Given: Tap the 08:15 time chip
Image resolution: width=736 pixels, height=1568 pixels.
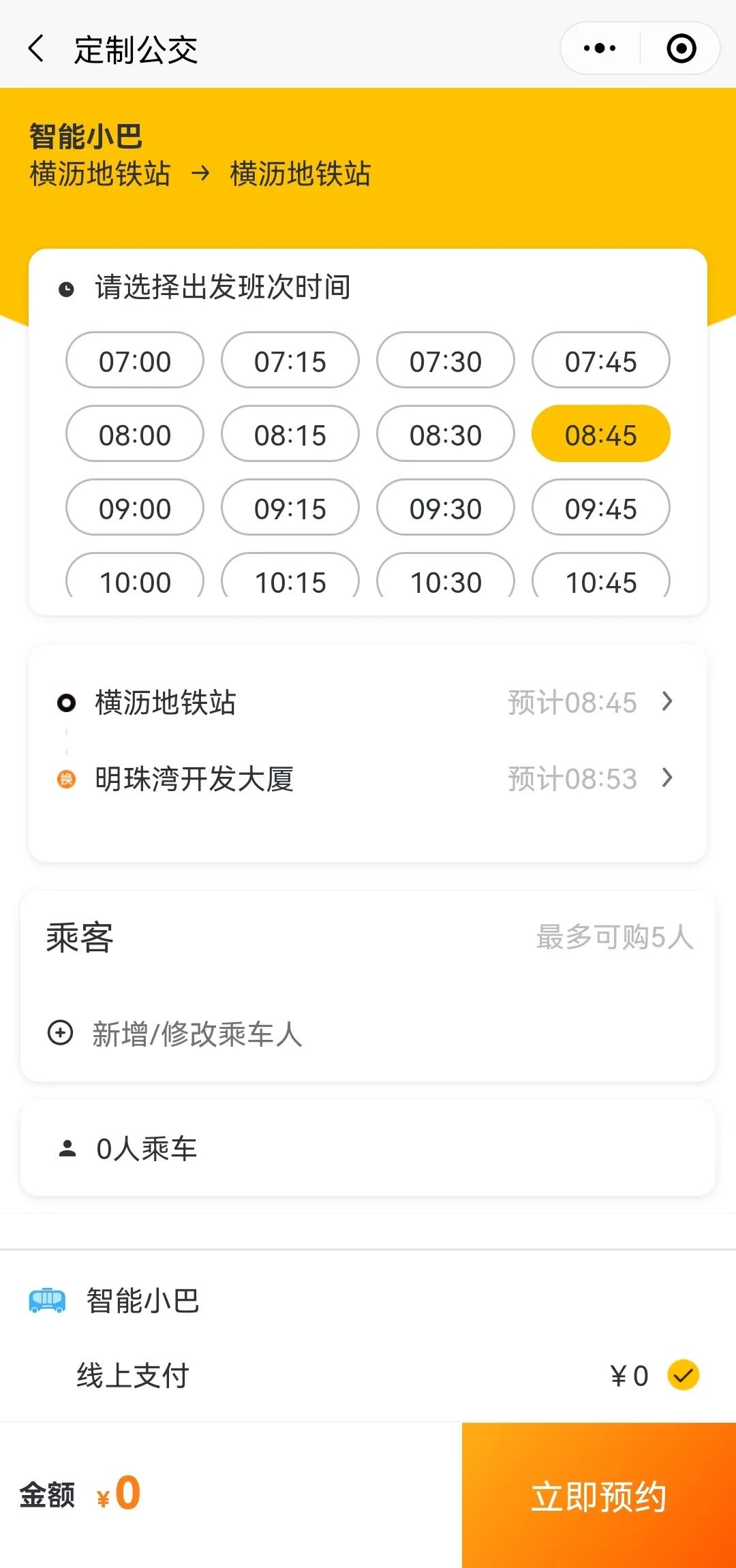Looking at the screenshot, I should pyautogui.click(x=290, y=434).
